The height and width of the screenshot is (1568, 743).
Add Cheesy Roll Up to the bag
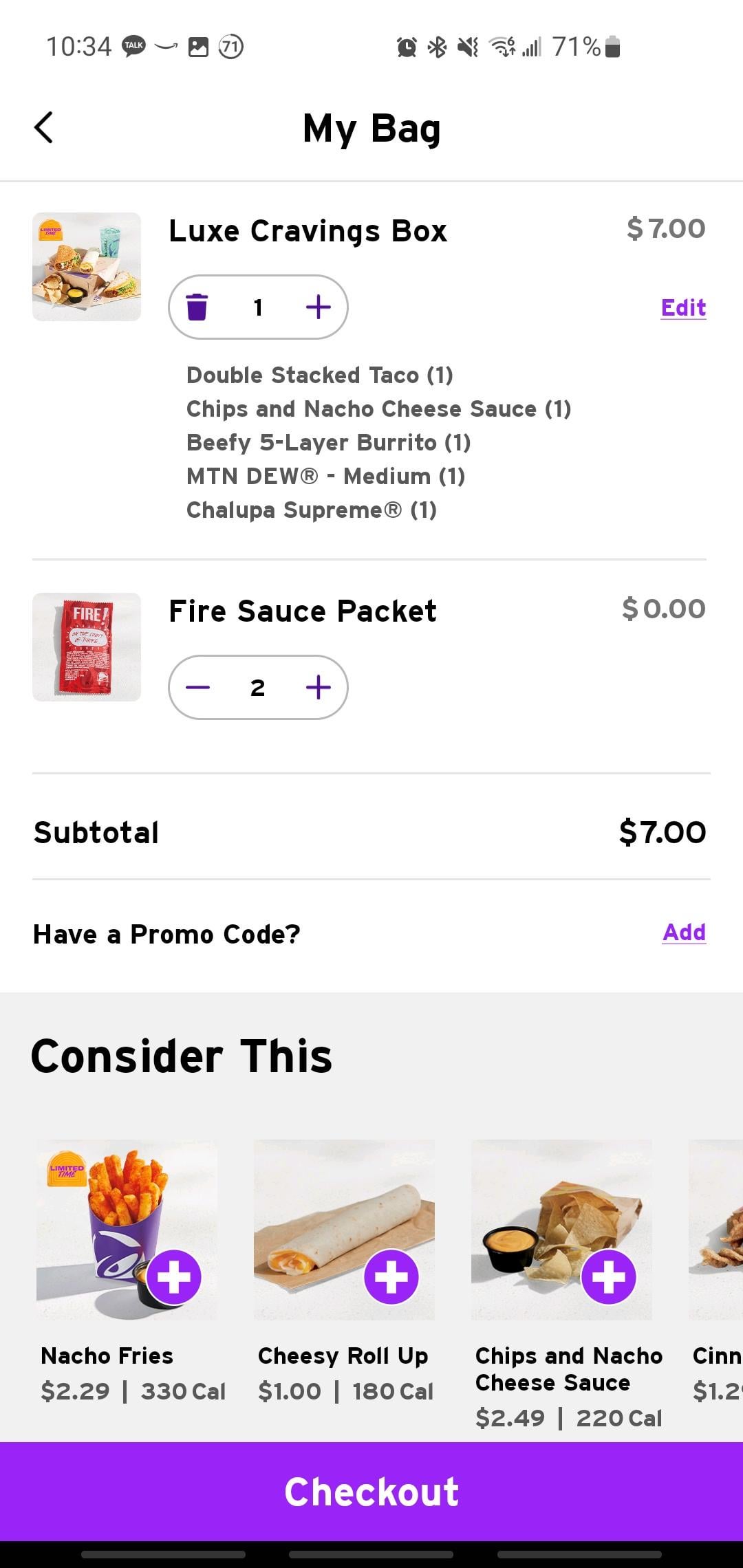pos(391,1276)
